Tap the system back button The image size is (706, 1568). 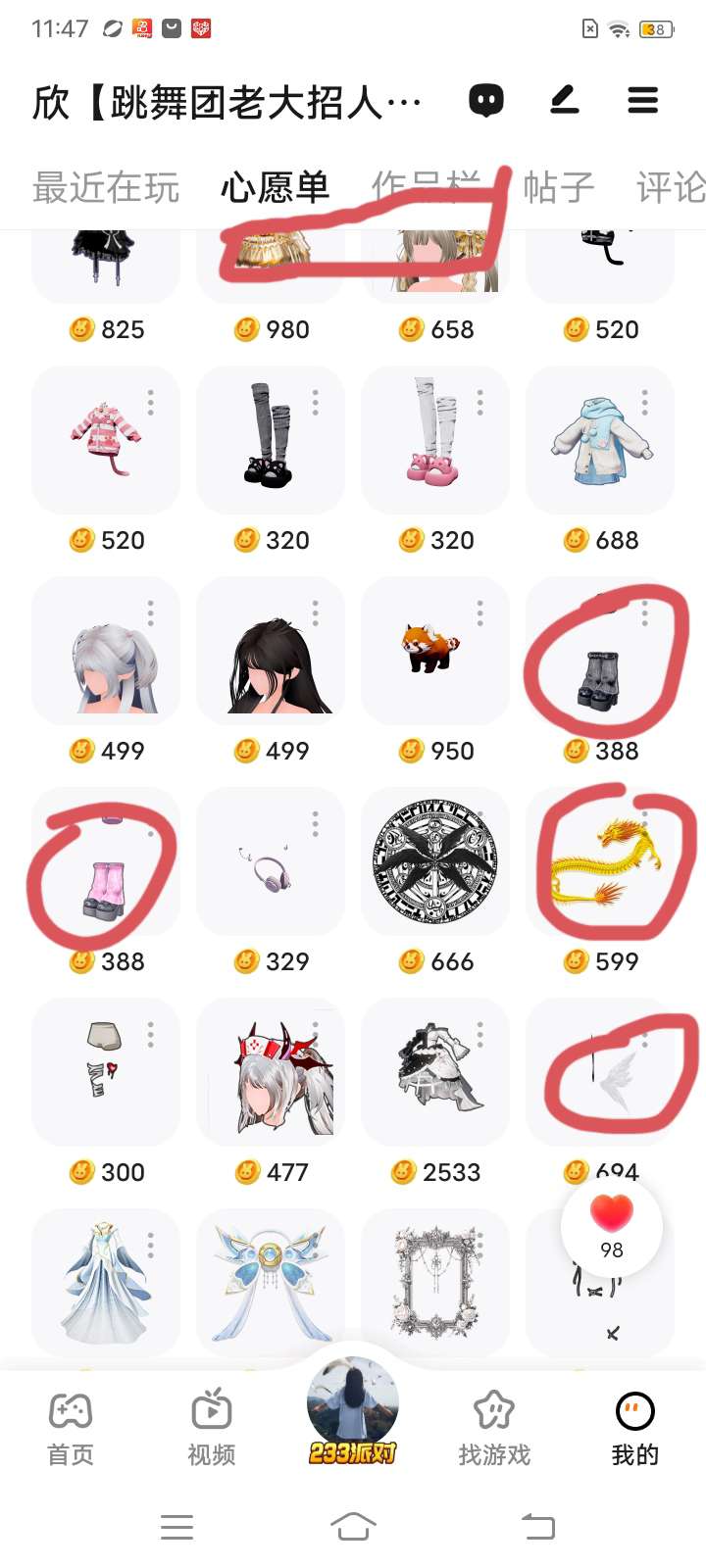tap(537, 1526)
